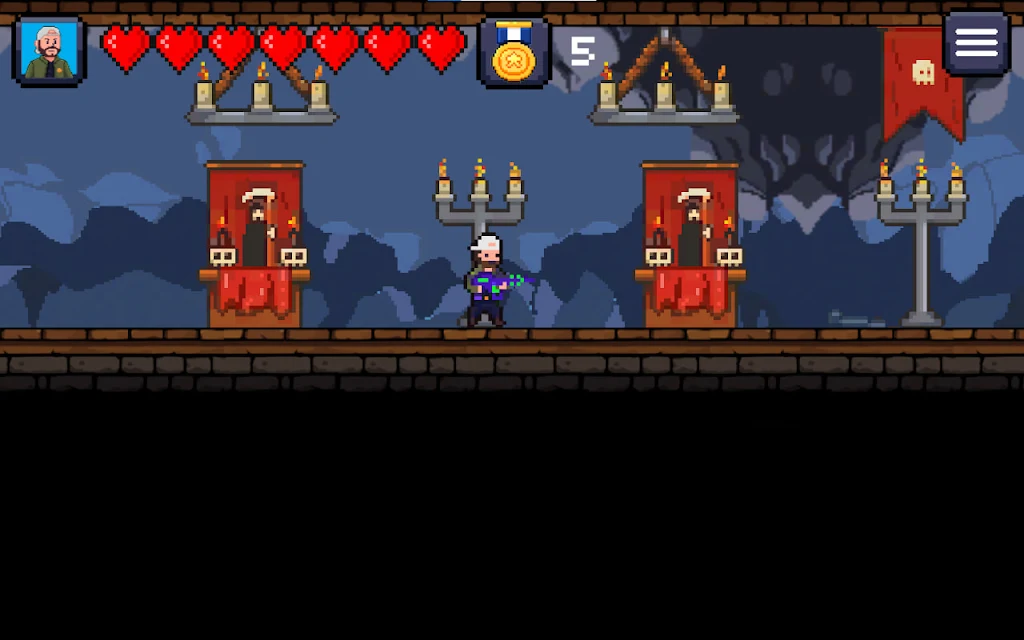
Task: Tap the character portrait avatar
Action: click(x=50, y=52)
